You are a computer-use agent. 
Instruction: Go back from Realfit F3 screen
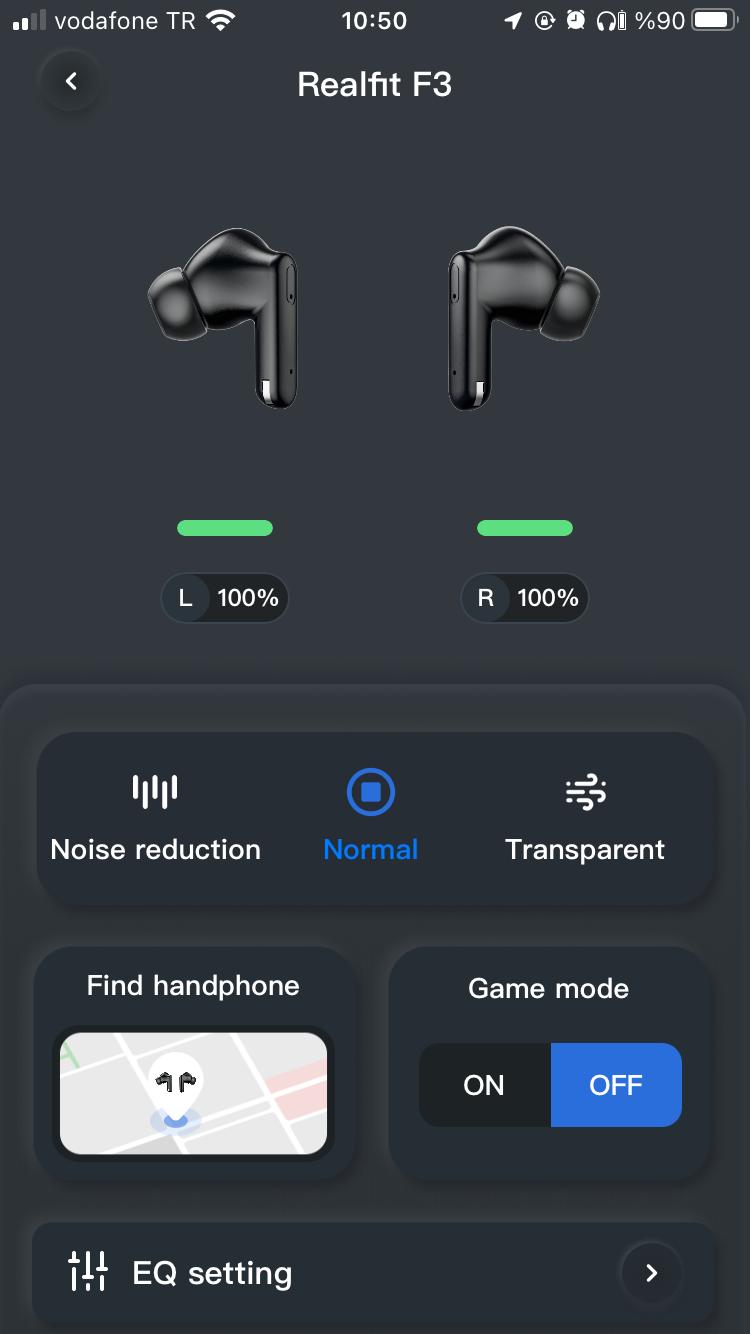tap(71, 82)
